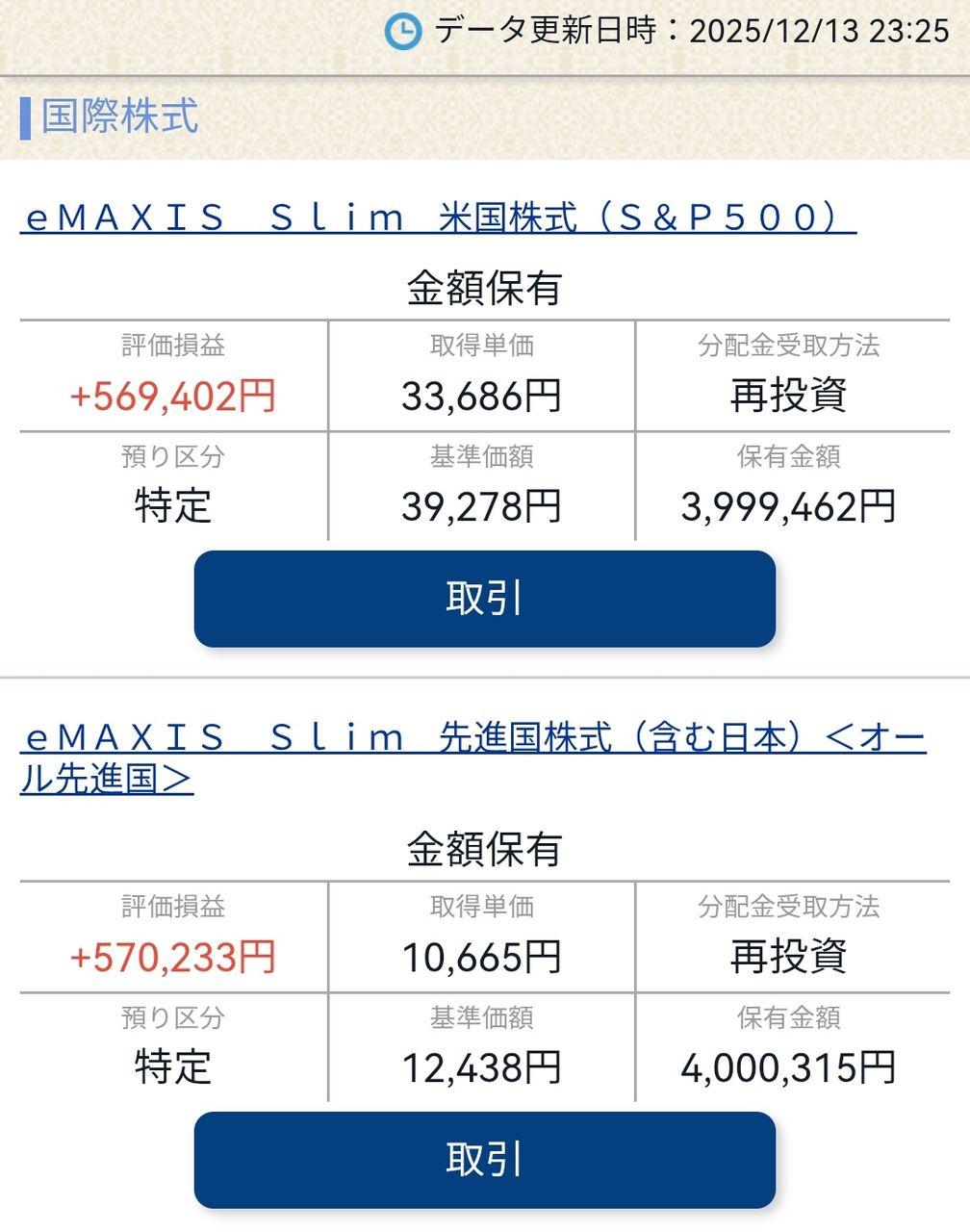Select the 再投資 dividend method of S&P500 fund
The height and width of the screenshot is (1232, 970).
[787, 395]
